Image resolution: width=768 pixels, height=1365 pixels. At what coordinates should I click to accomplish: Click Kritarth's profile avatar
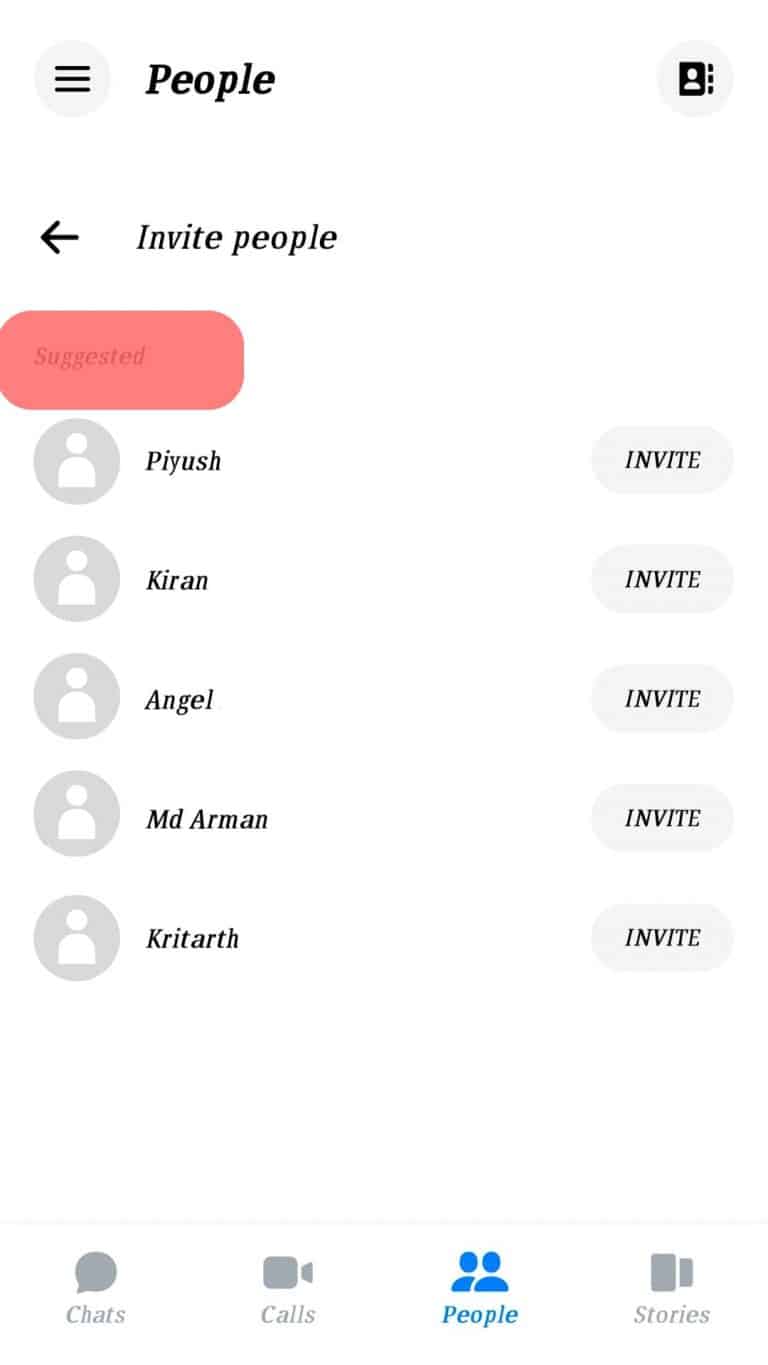coord(77,938)
